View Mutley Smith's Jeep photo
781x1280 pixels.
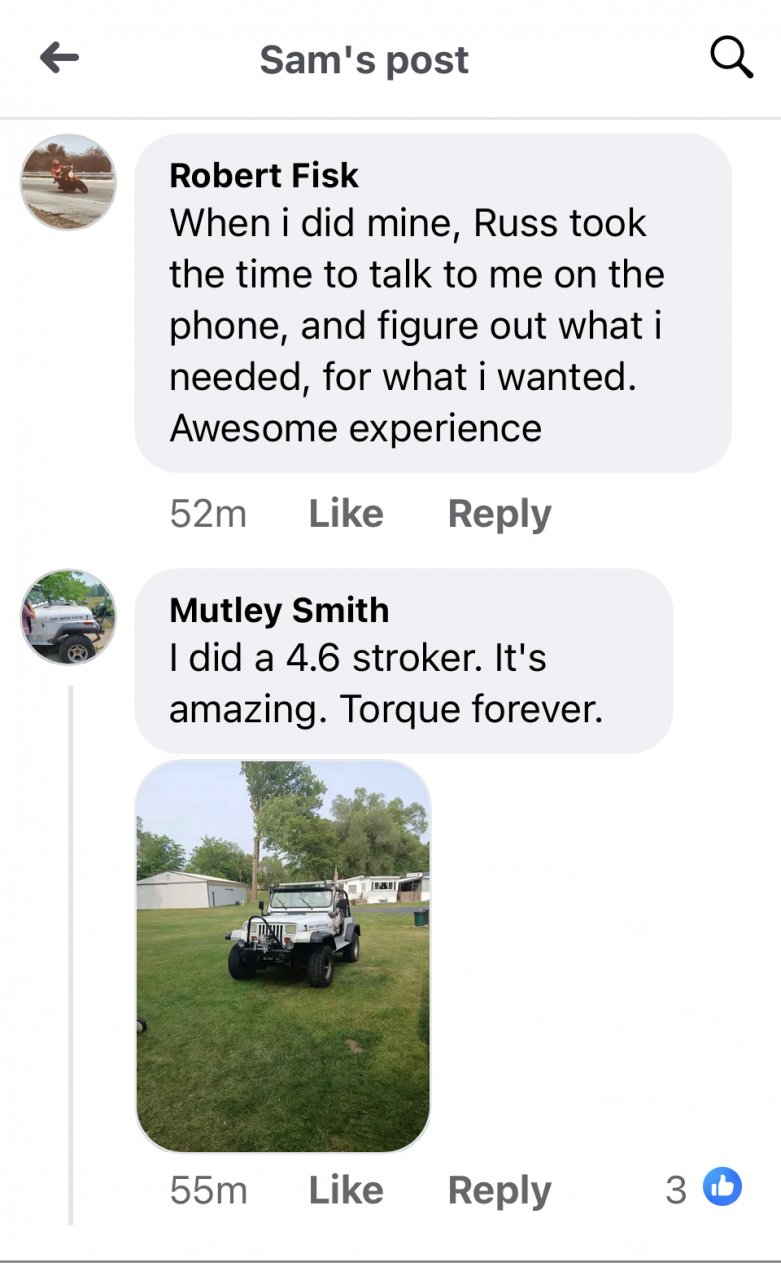[283, 956]
